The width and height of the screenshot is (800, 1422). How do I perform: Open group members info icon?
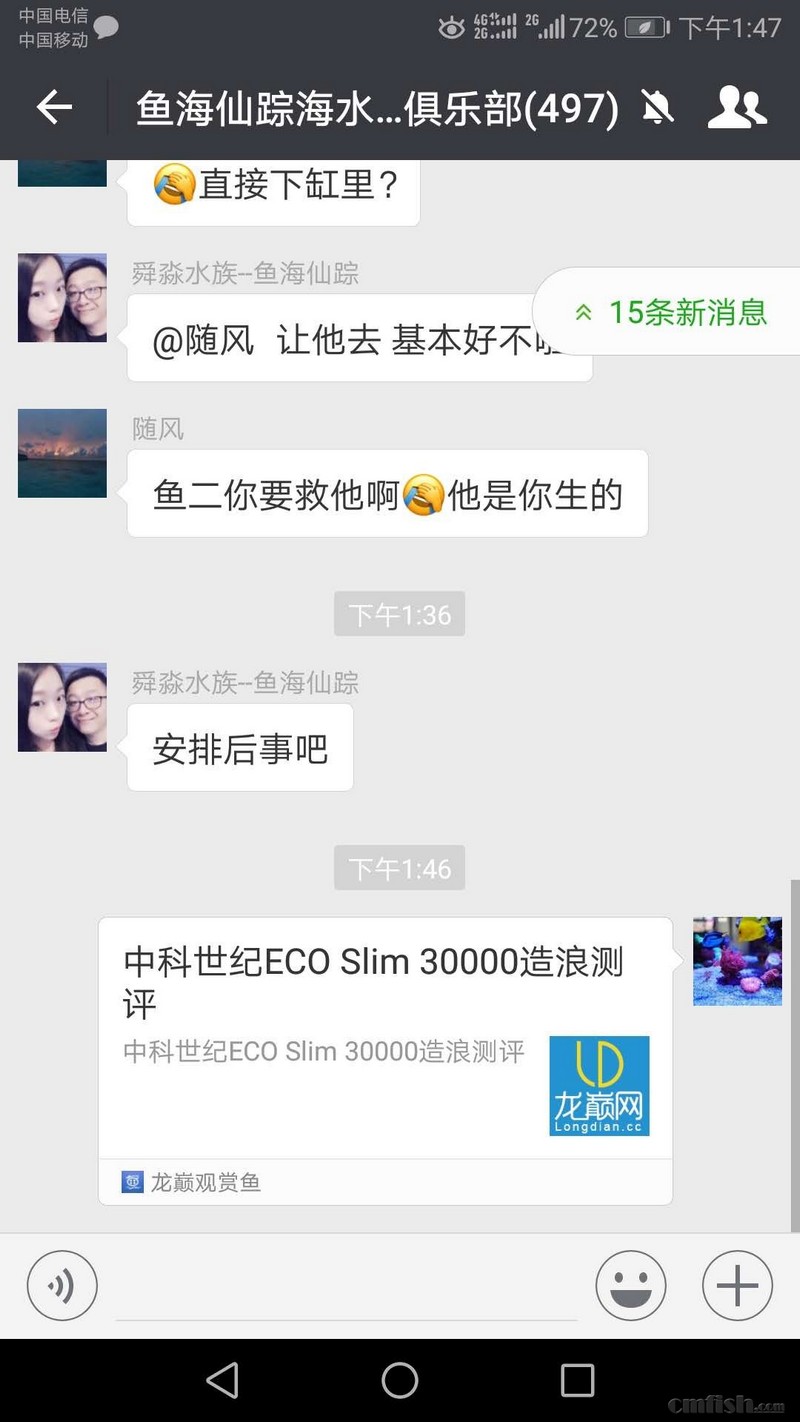point(737,107)
